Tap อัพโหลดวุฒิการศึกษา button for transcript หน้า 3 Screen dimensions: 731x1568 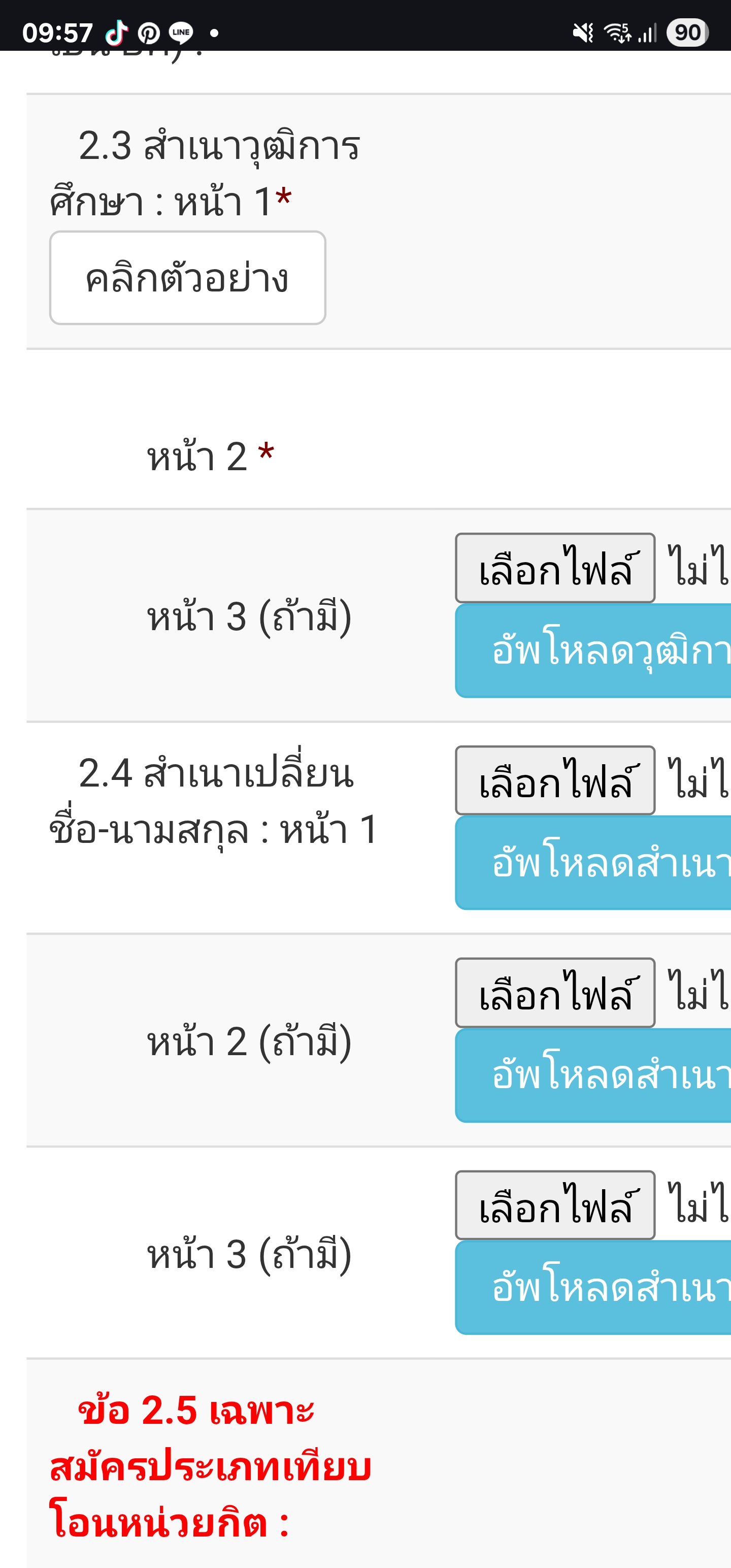[x=593, y=650]
